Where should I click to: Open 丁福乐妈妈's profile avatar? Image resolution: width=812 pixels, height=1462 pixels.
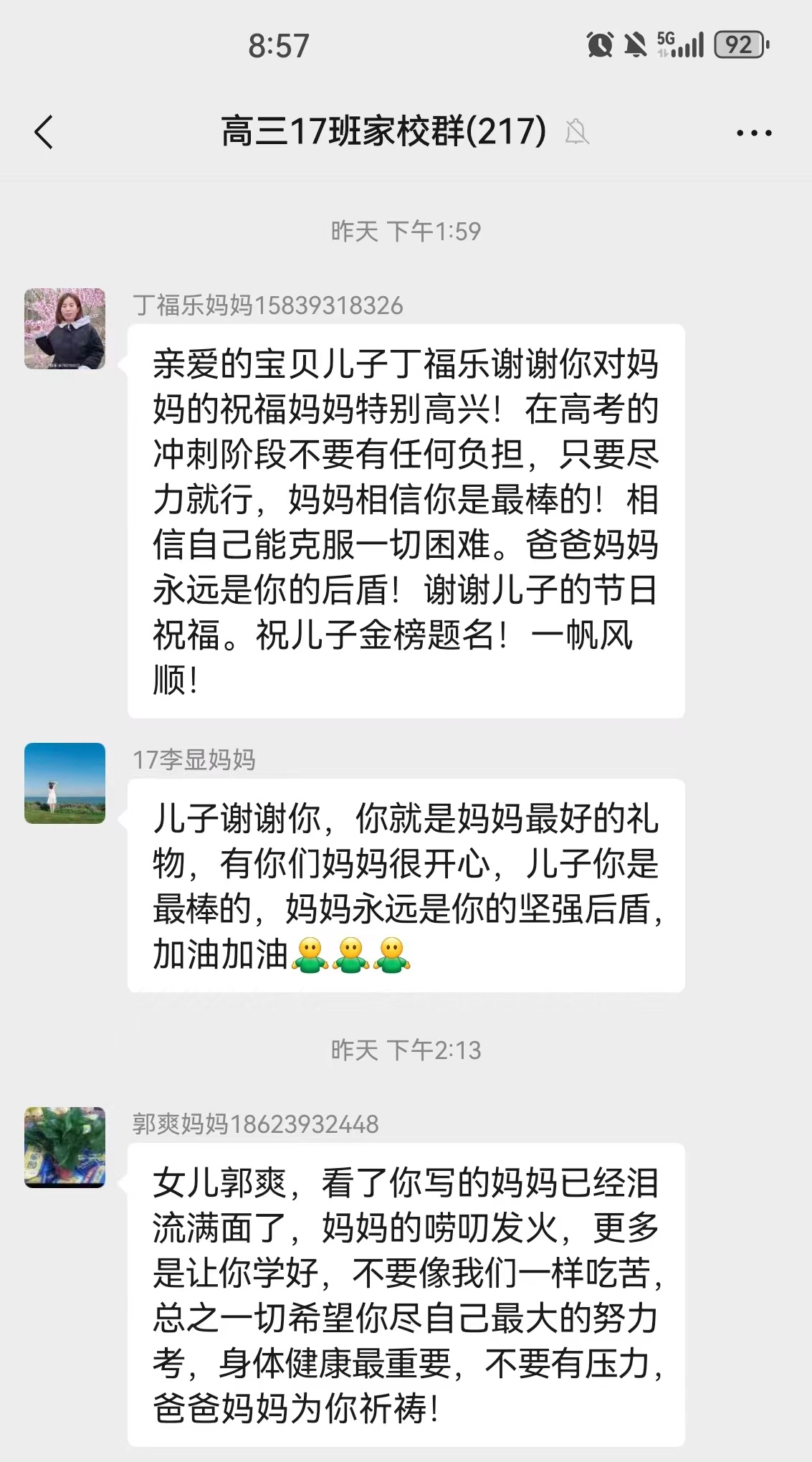(65, 329)
